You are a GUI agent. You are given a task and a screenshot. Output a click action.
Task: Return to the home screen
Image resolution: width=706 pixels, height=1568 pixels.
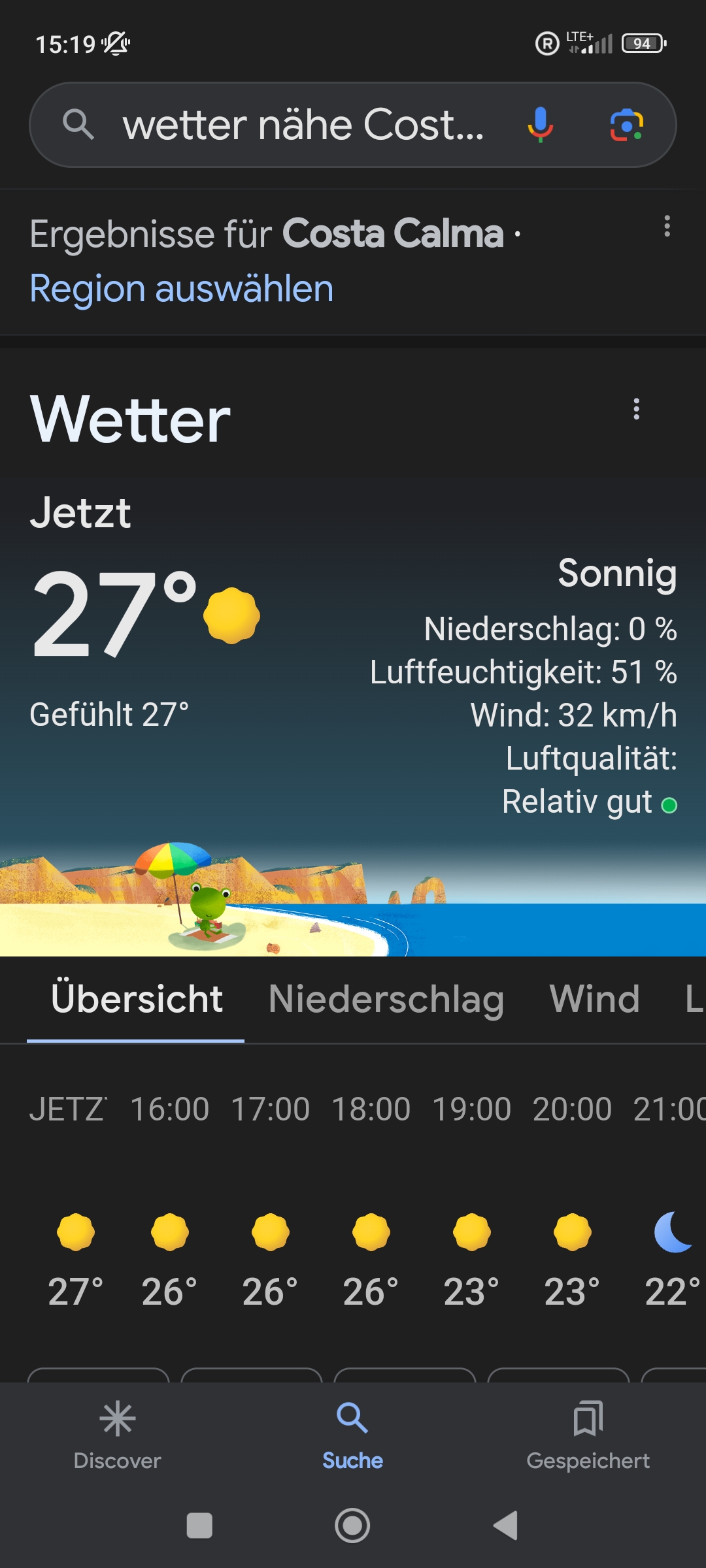click(352, 1526)
